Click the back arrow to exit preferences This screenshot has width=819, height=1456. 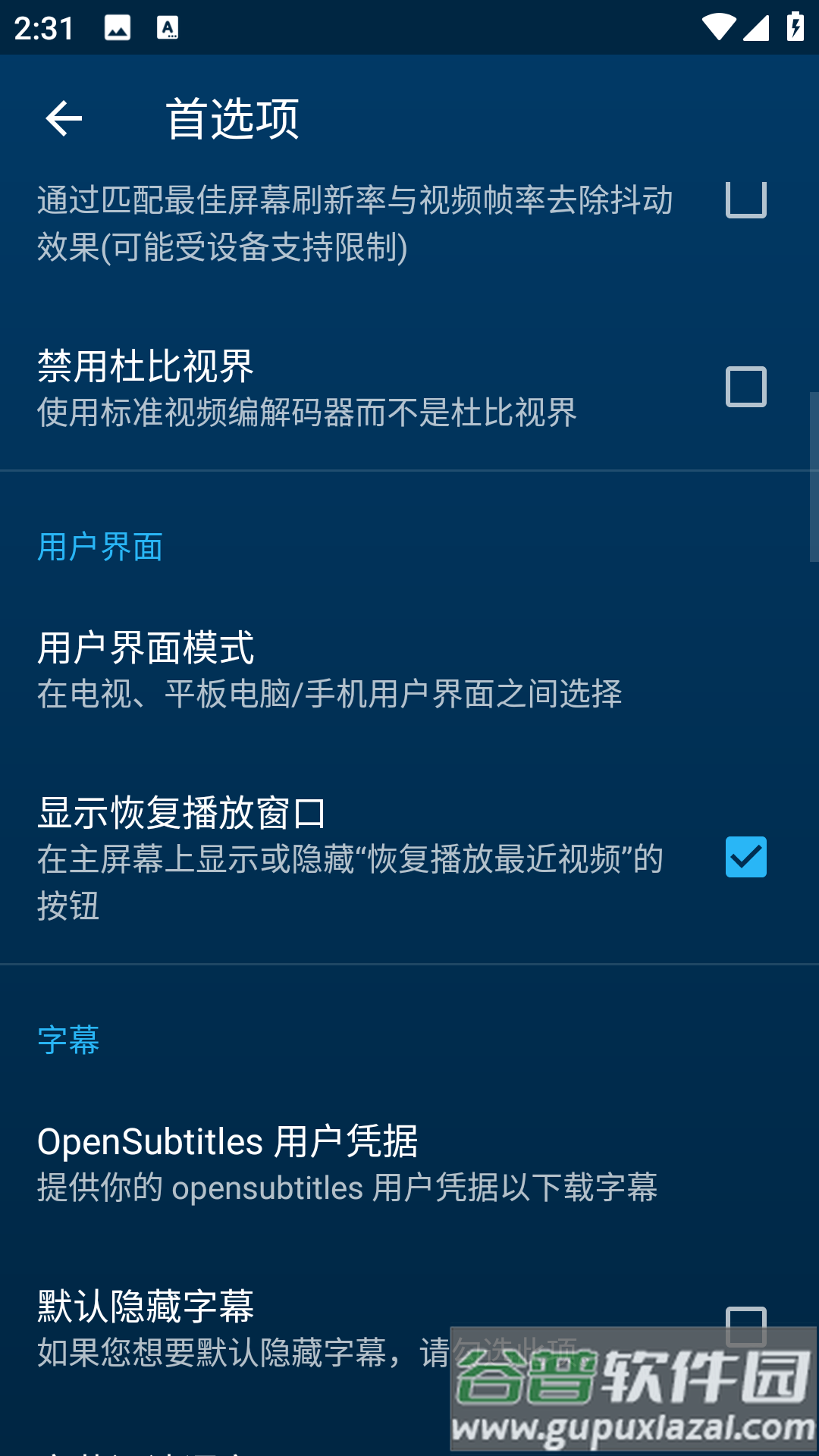click(x=64, y=119)
